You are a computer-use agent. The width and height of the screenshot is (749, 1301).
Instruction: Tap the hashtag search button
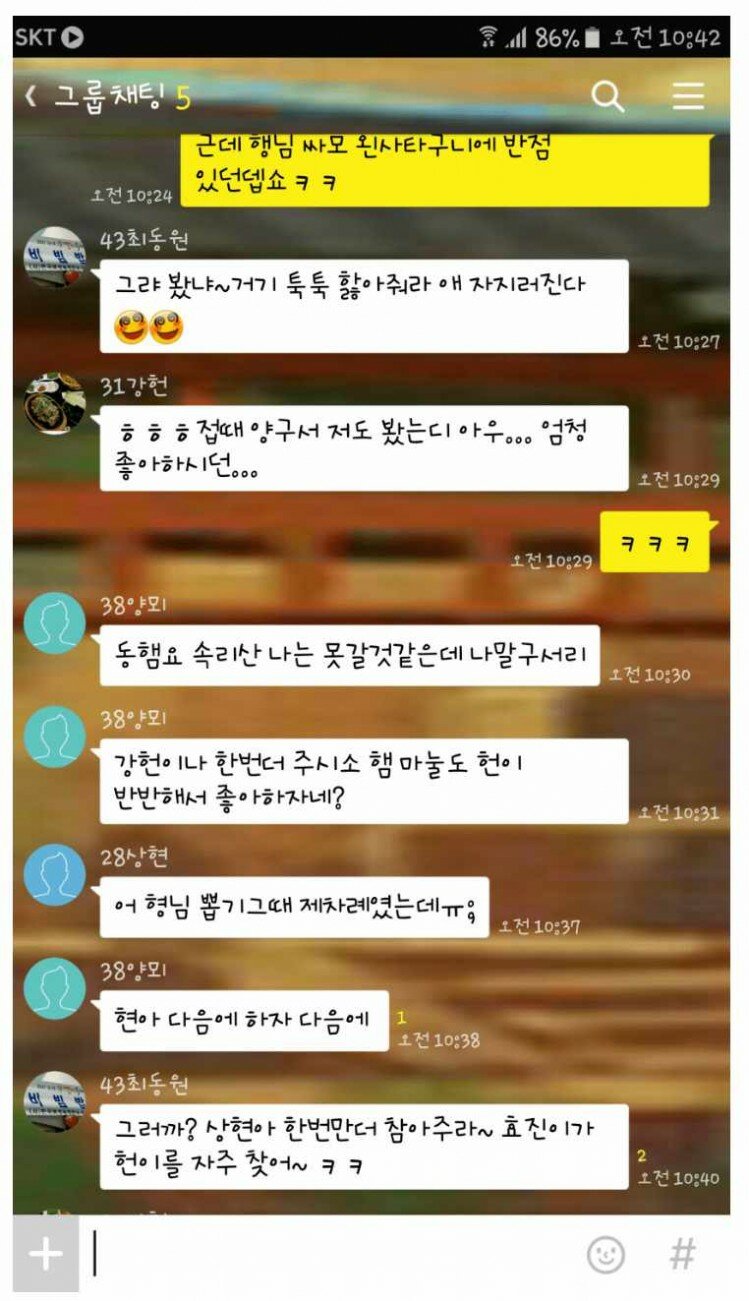point(683,1254)
